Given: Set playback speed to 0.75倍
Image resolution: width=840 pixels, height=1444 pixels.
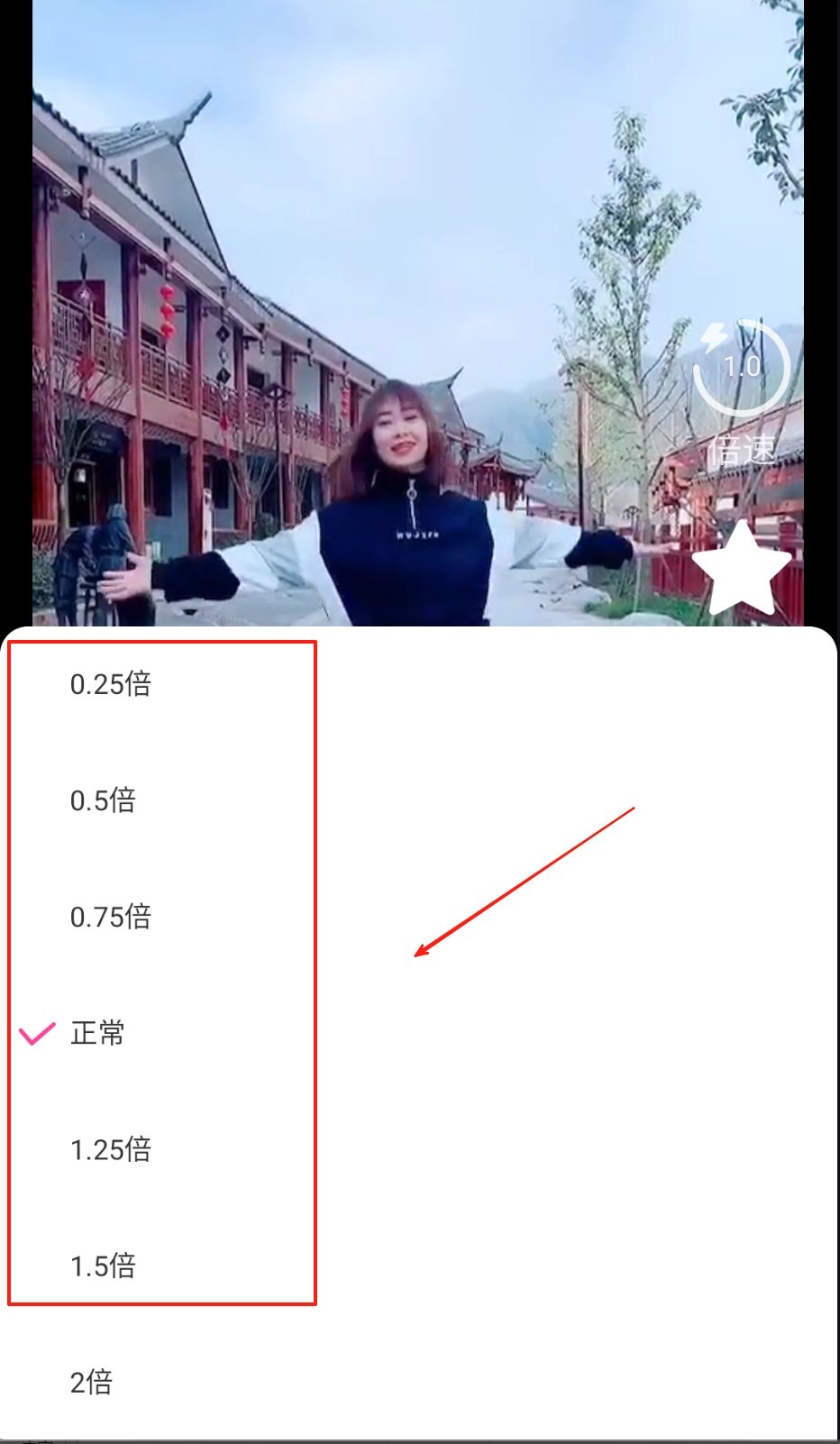Looking at the screenshot, I should 110,917.
